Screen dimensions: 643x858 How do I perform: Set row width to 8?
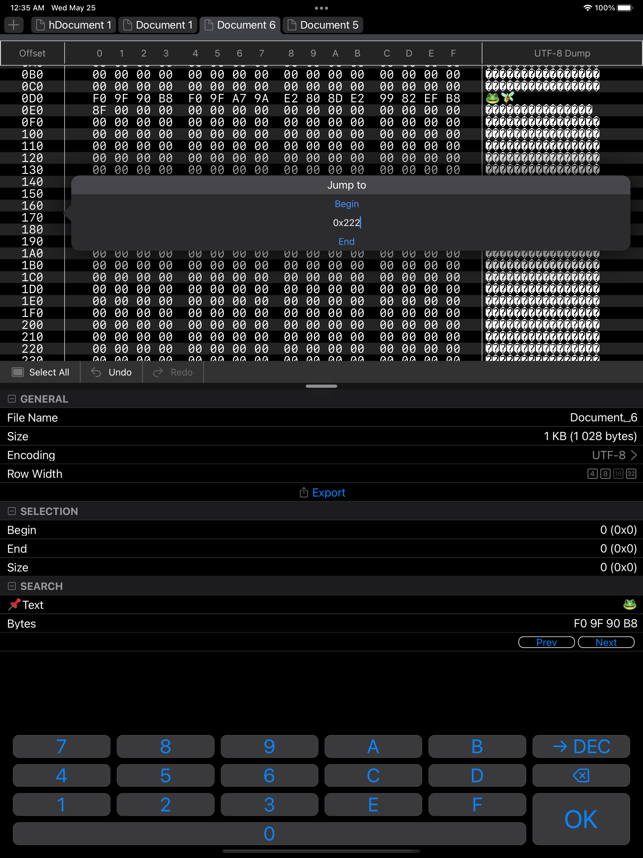point(605,474)
